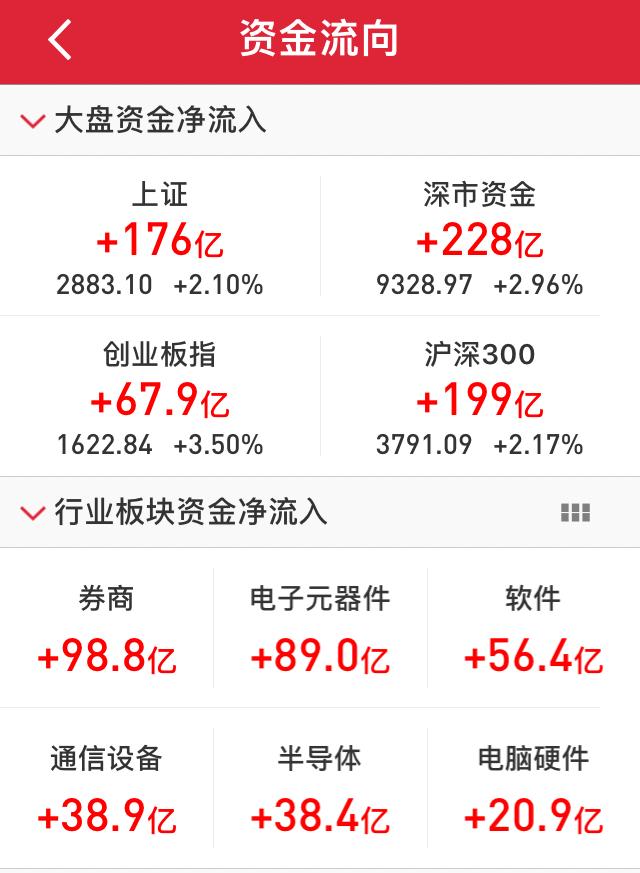Open the 通信设备 sector inflow tile
Viewport: 640px width, 873px height.
click(106, 790)
